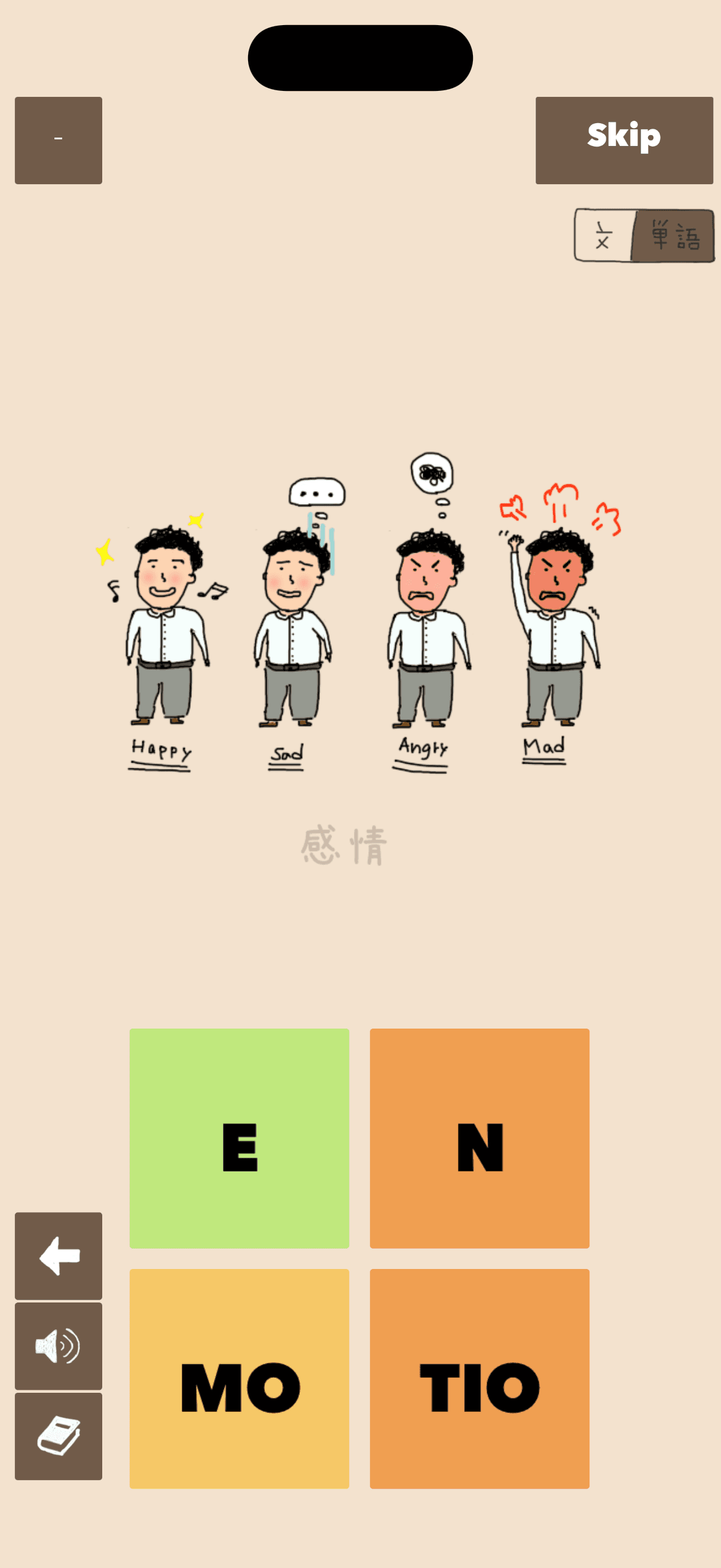Skip this word puzzle
721x1568 pixels.
[624, 140]
